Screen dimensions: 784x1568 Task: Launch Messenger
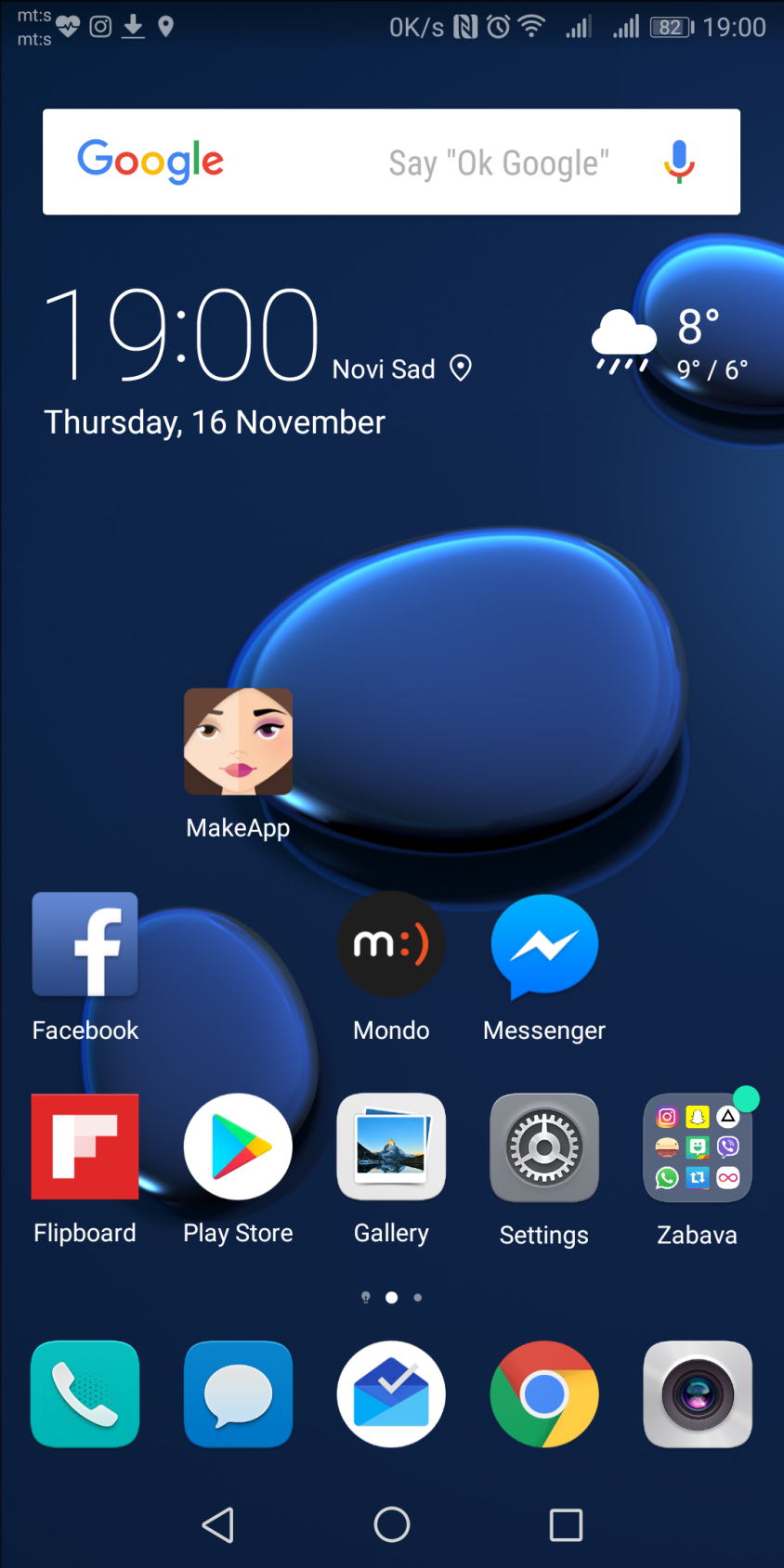pos(544,945)
